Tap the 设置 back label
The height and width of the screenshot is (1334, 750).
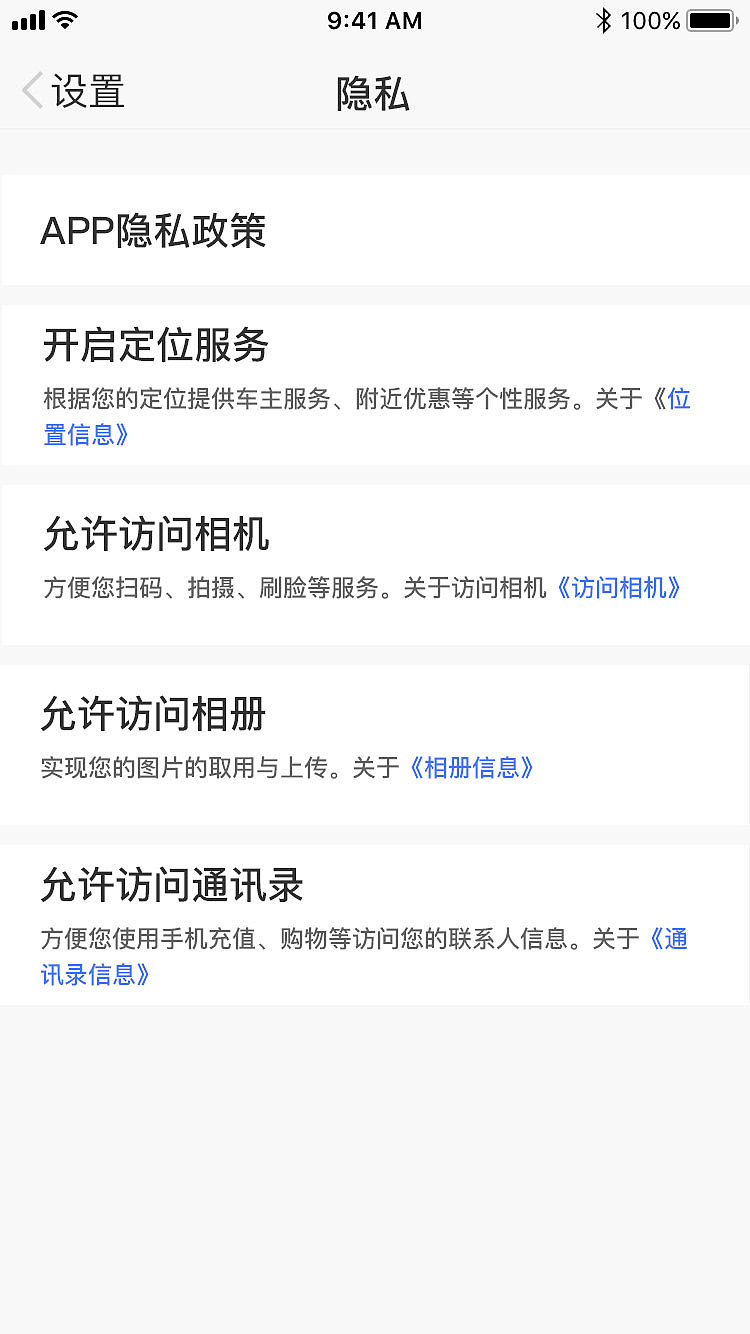click(x=85, y=91)
